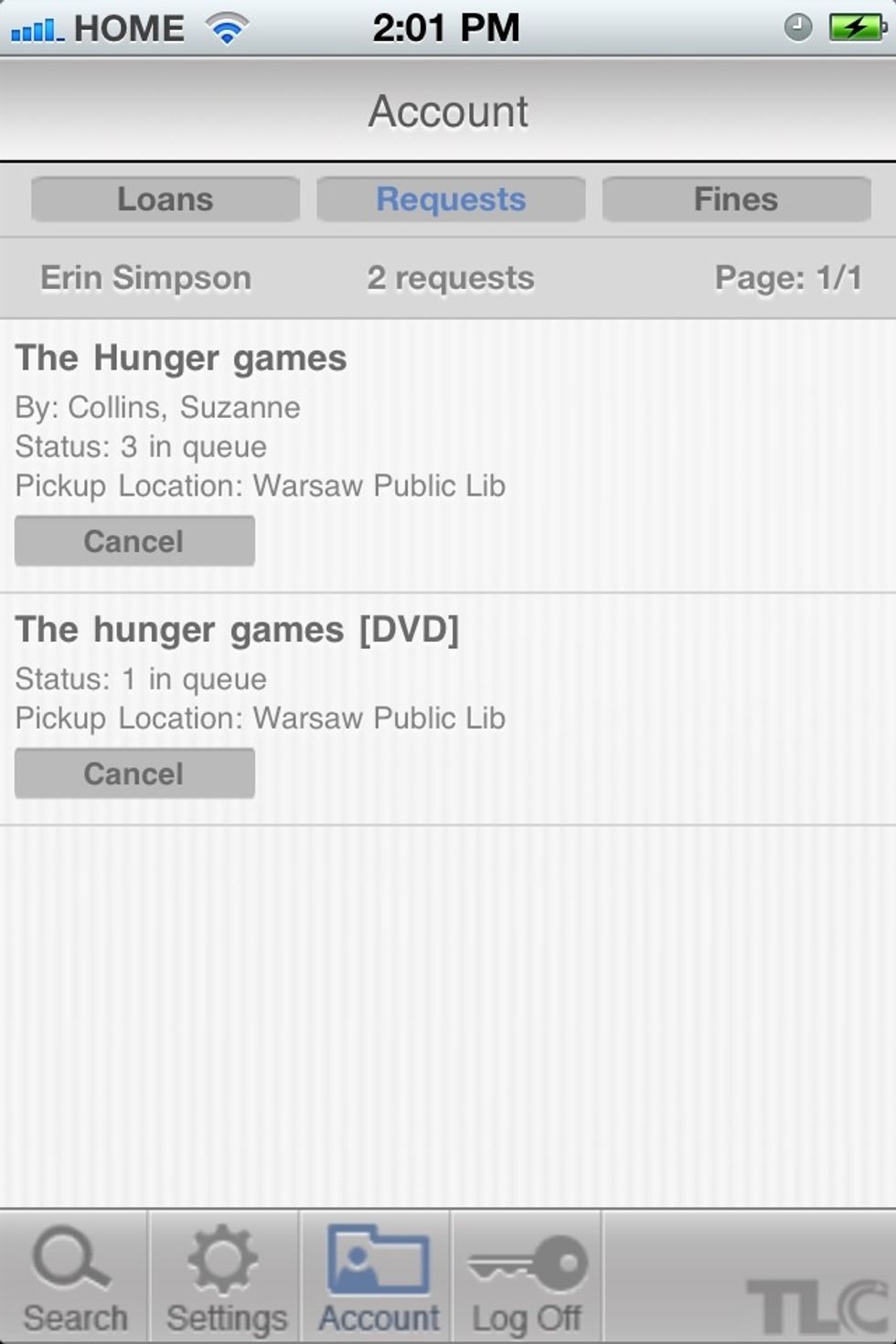Tap the 2 requests counter

click(452, 277)
